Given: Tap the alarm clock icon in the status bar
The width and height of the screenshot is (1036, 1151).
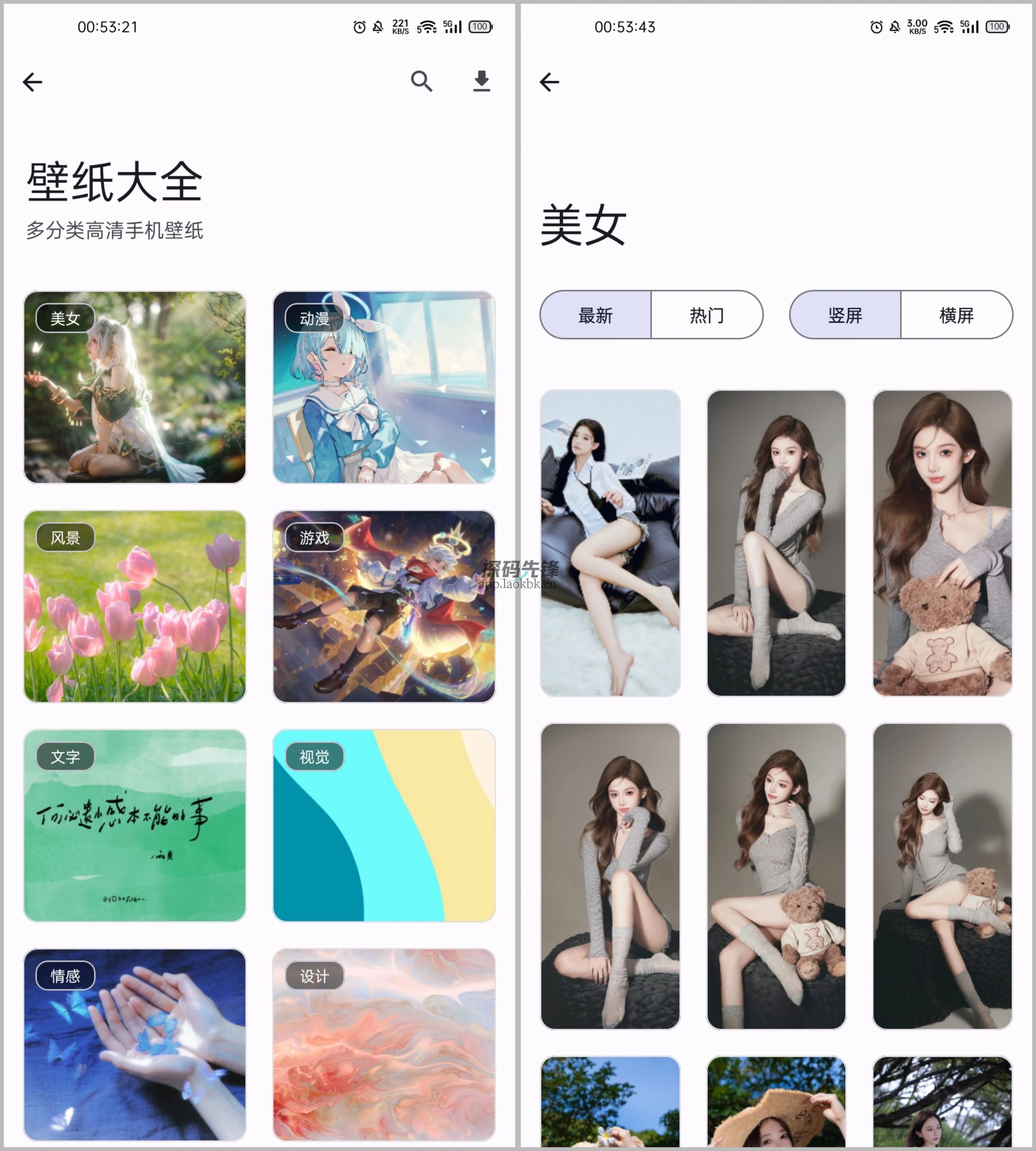Looking at the screenshot, I should [359, 26].
